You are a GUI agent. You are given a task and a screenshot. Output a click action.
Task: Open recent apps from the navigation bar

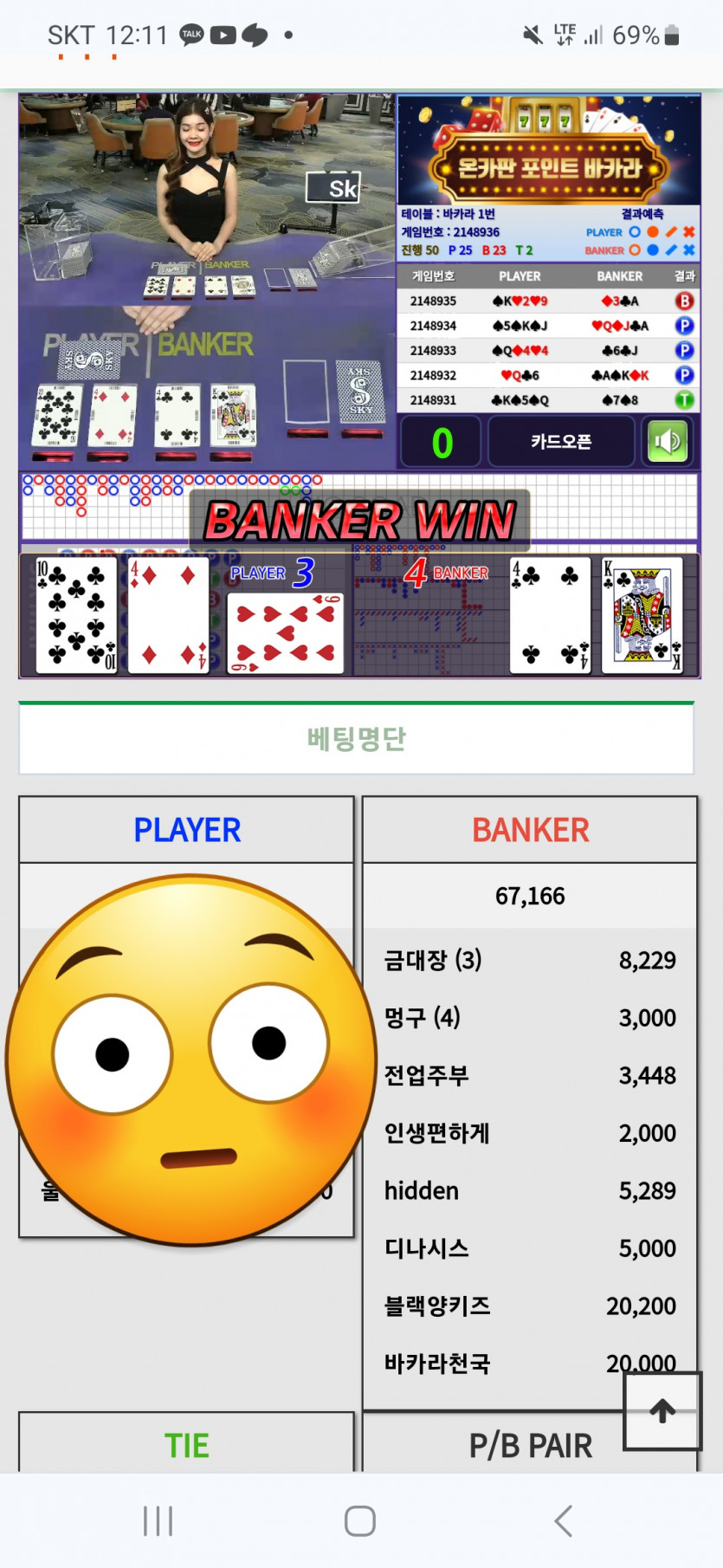tap(158, 1520)
